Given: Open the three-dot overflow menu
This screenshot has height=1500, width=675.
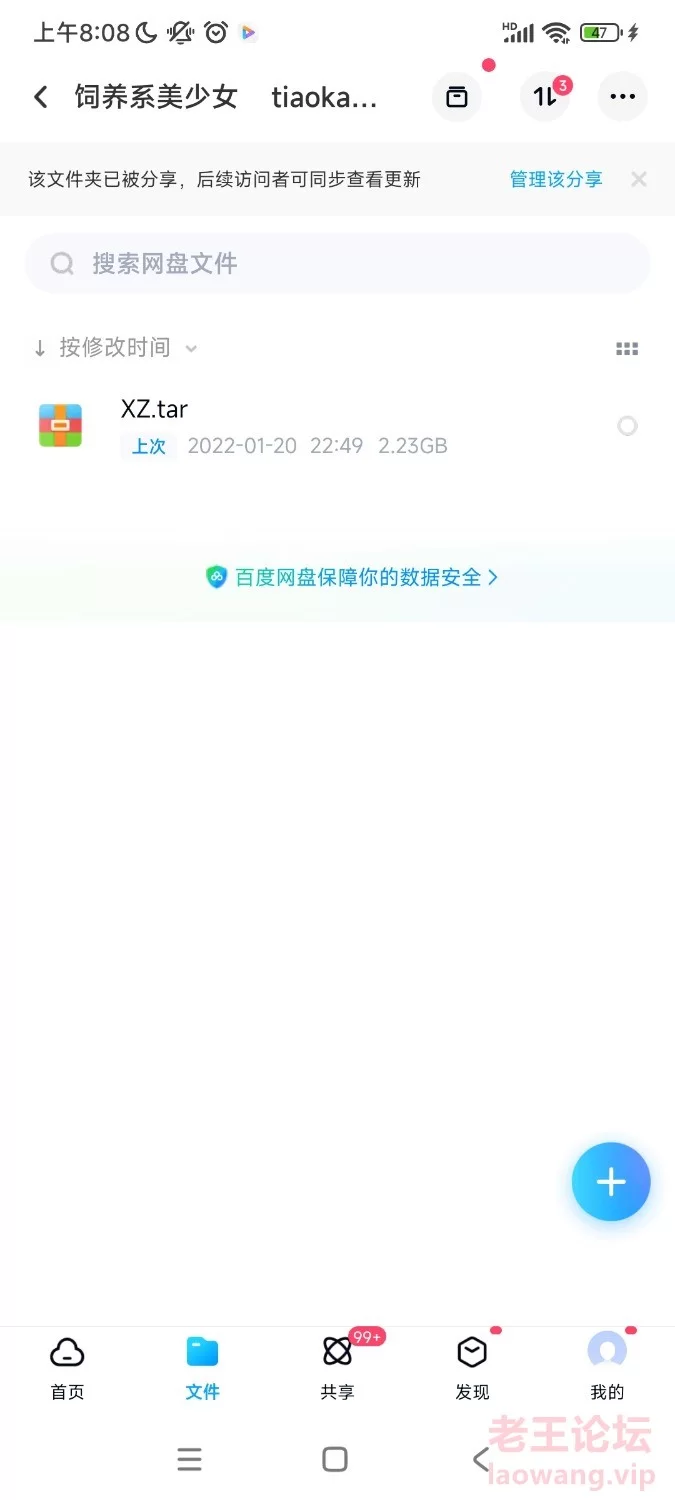Looking at the screenshot, I should 622,97.
